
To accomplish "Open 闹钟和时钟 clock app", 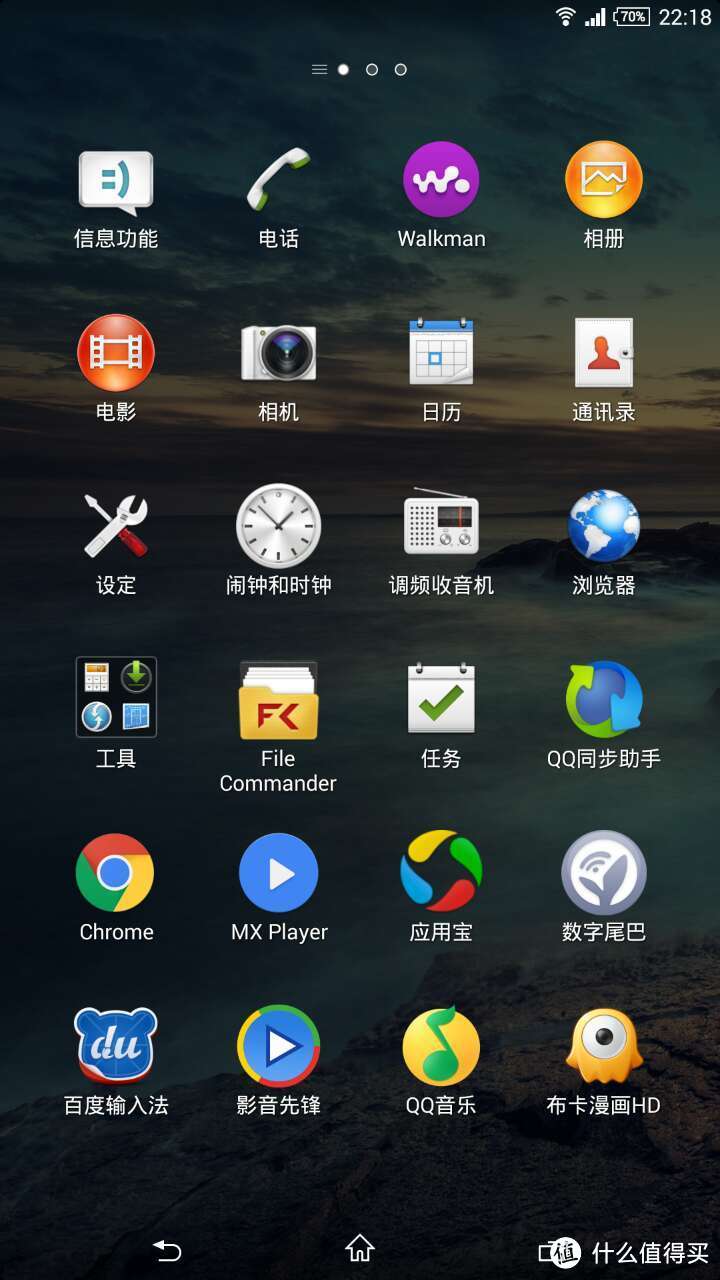I will pyautogui.click(x=278, y=526).
